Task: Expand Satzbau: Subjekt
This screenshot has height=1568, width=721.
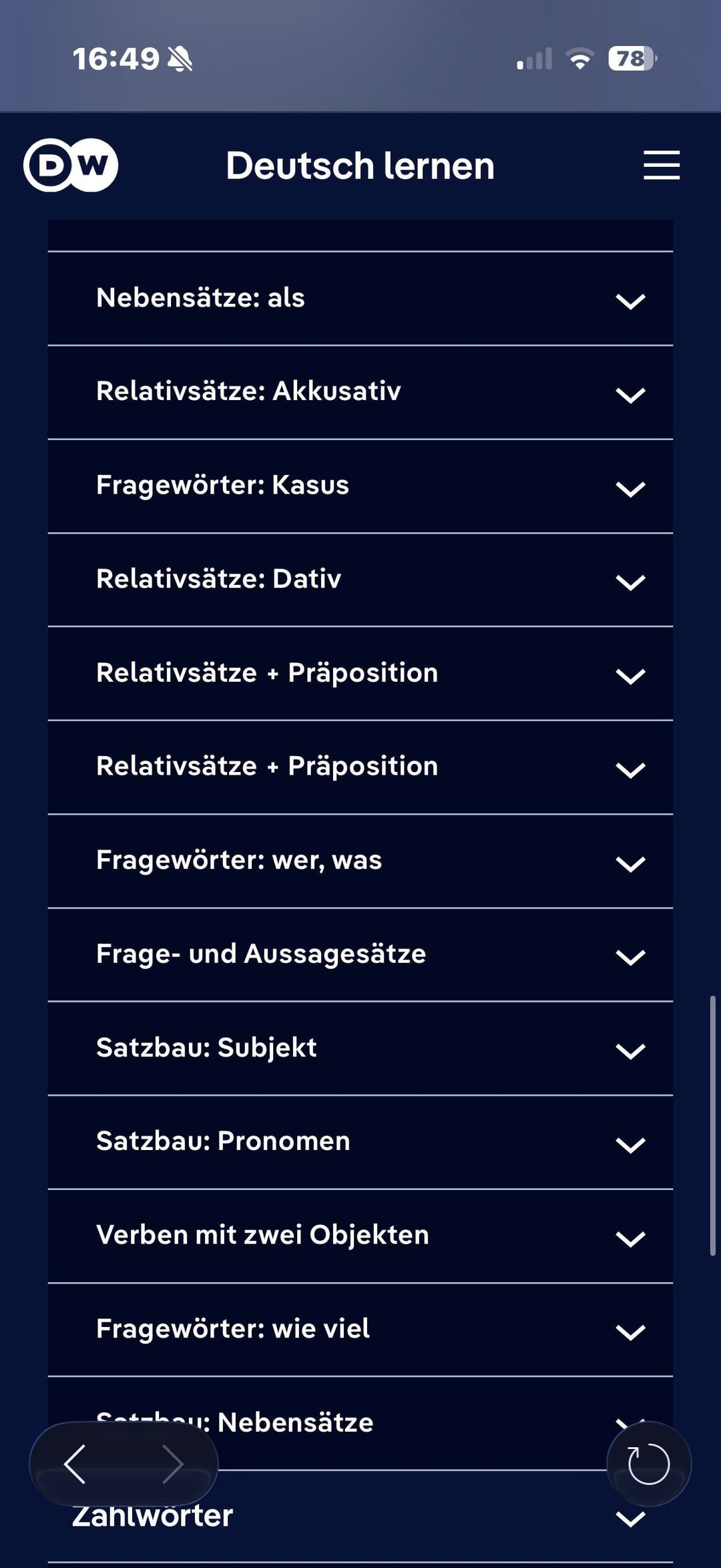Action: pos(360,1048)
